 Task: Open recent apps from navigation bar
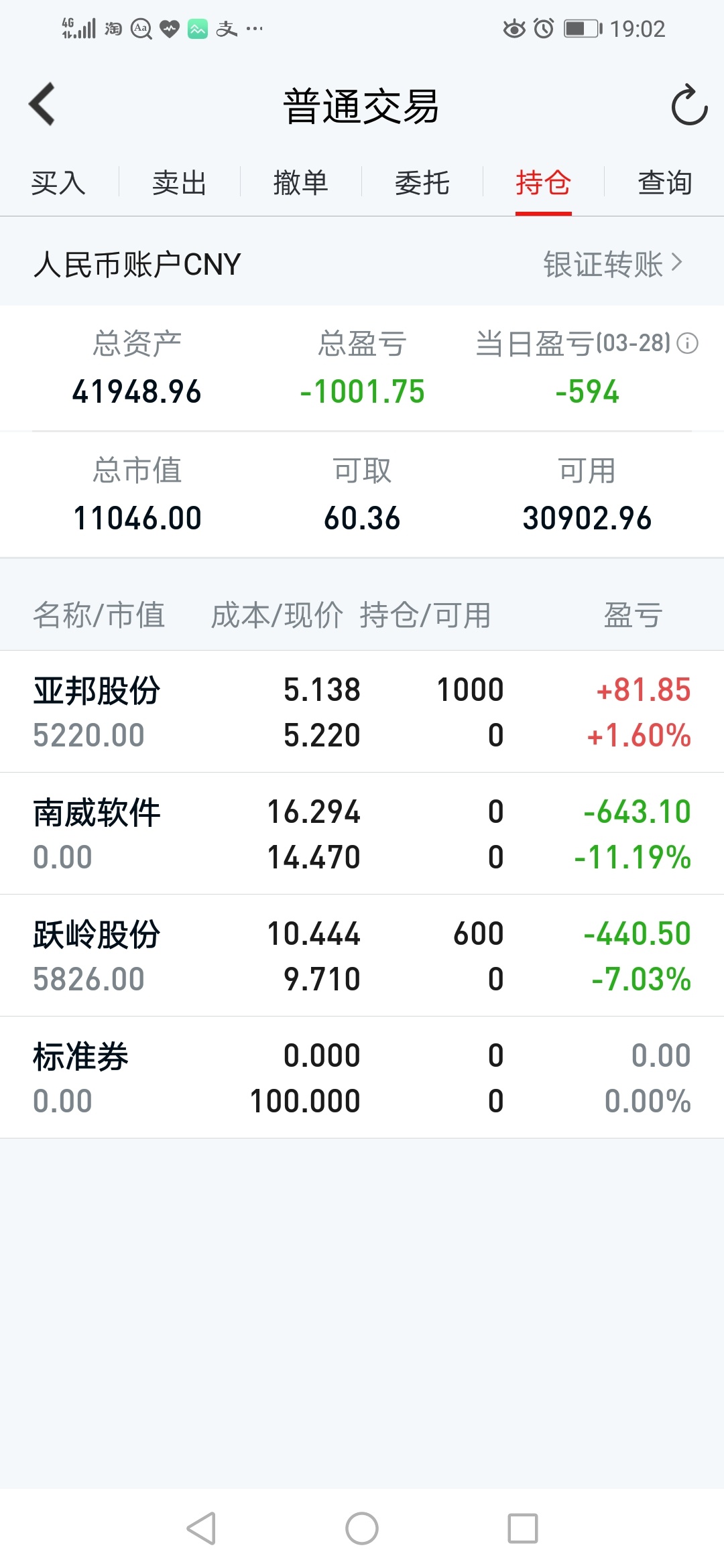(x=523, y=1528)
